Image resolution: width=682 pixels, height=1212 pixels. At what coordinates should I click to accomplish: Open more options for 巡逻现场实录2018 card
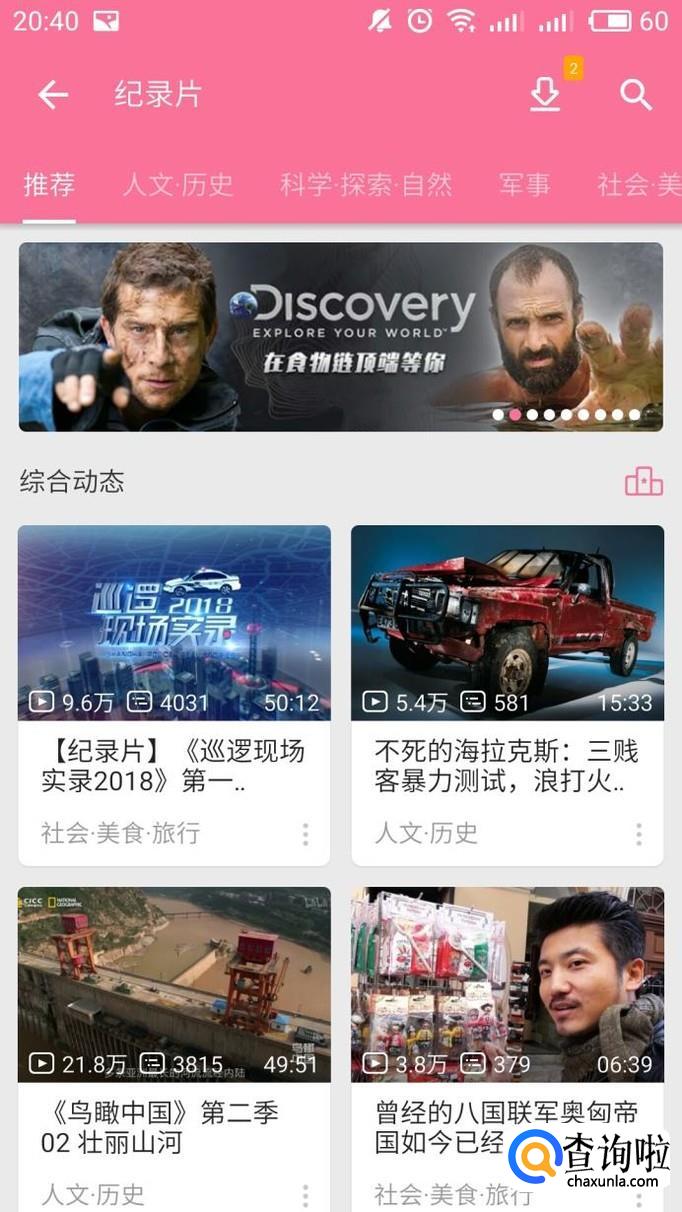click(305, 834)
